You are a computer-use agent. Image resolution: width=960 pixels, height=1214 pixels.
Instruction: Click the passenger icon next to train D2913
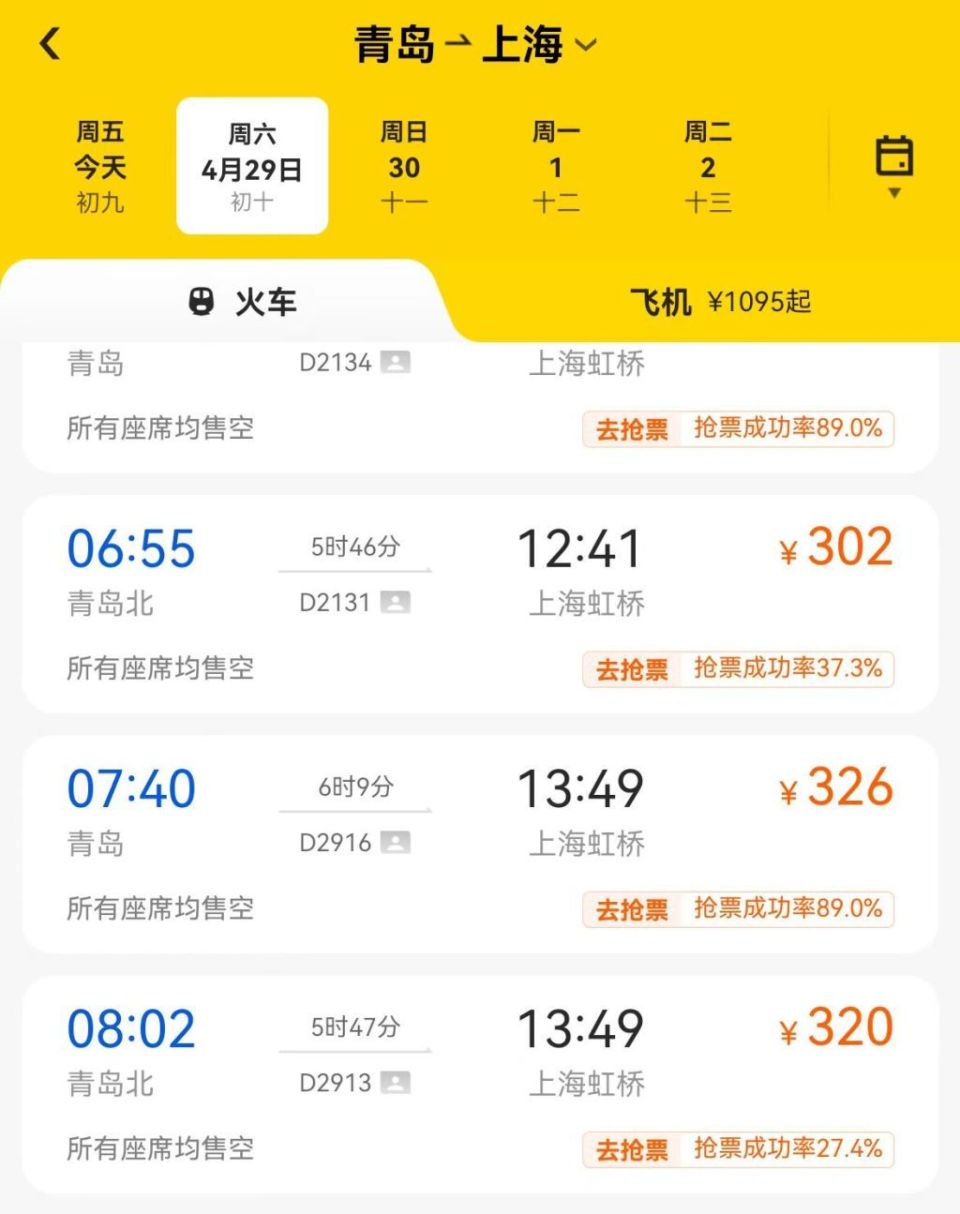[x=398, y=1082]
